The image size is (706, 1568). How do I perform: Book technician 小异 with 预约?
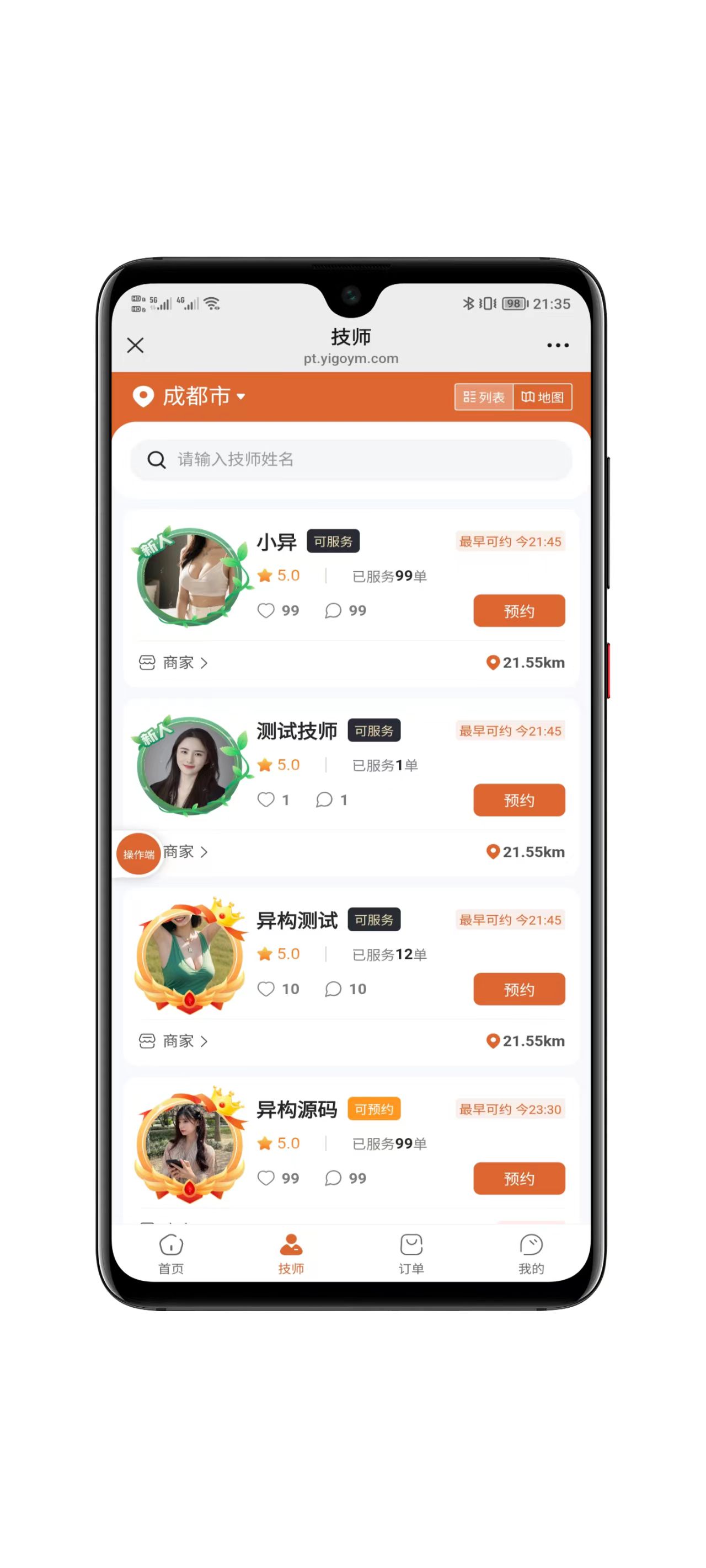[x=518, y=610]
